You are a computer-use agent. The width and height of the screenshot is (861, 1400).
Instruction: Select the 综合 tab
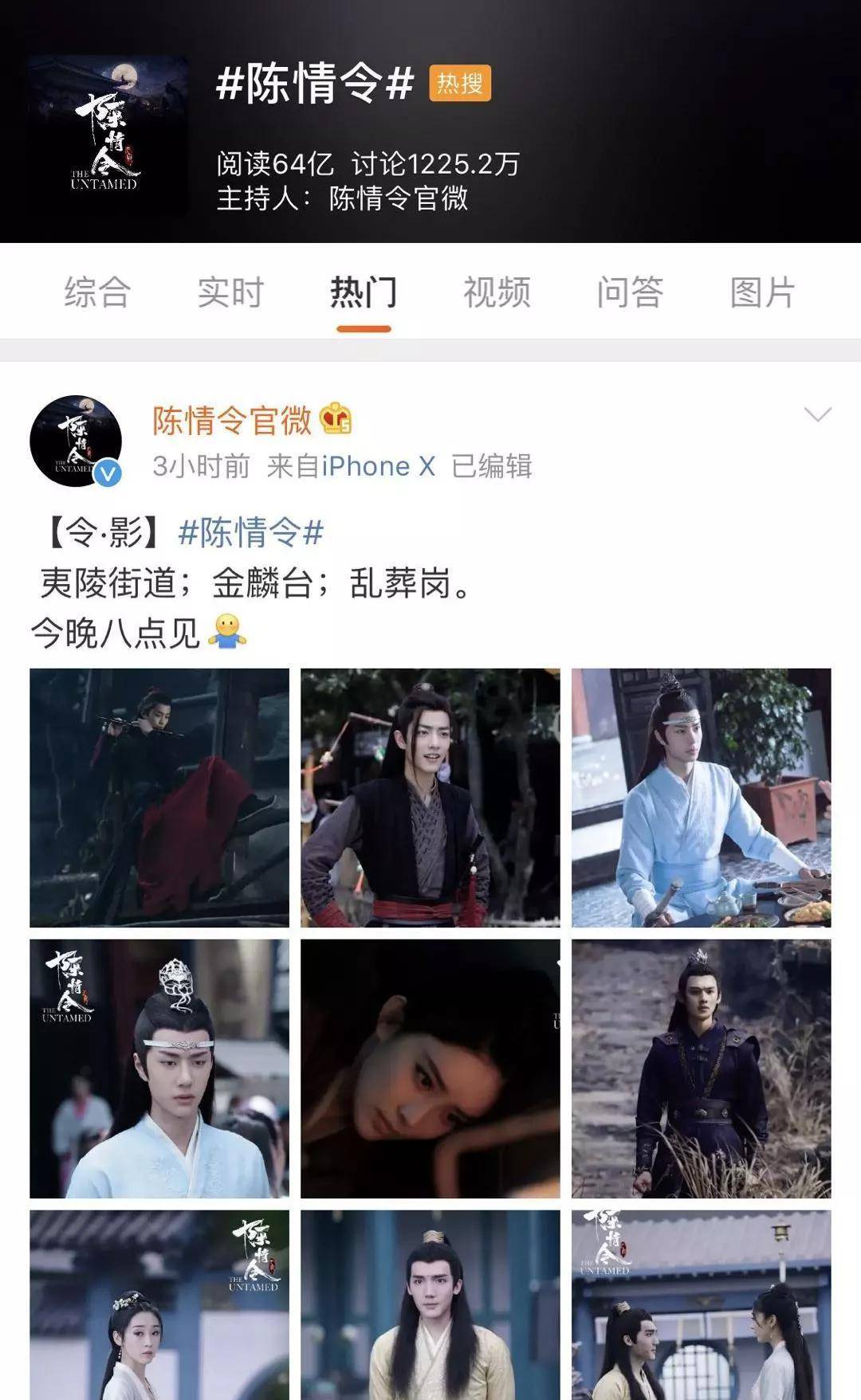[x=100, y=294]
